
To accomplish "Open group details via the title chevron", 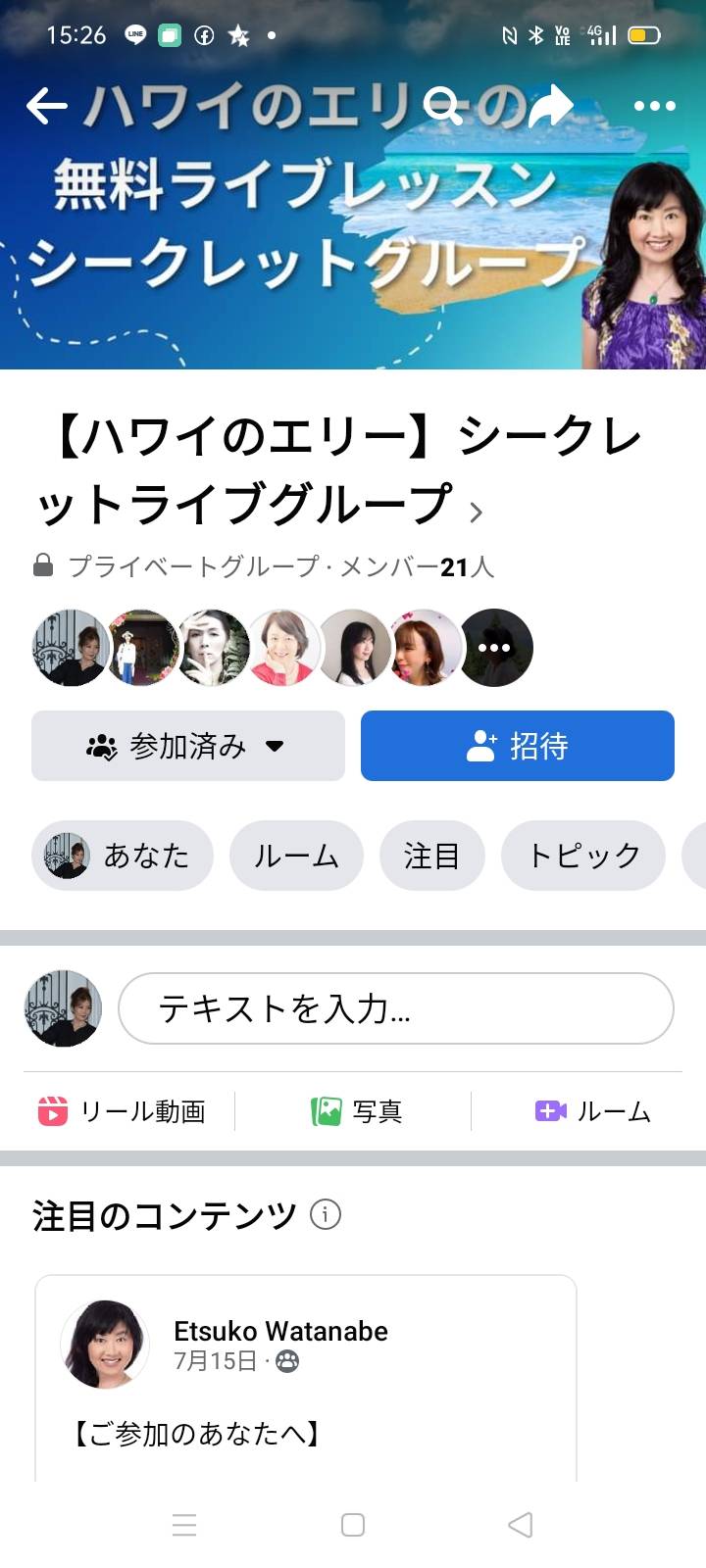I will (x=477, y=513).
